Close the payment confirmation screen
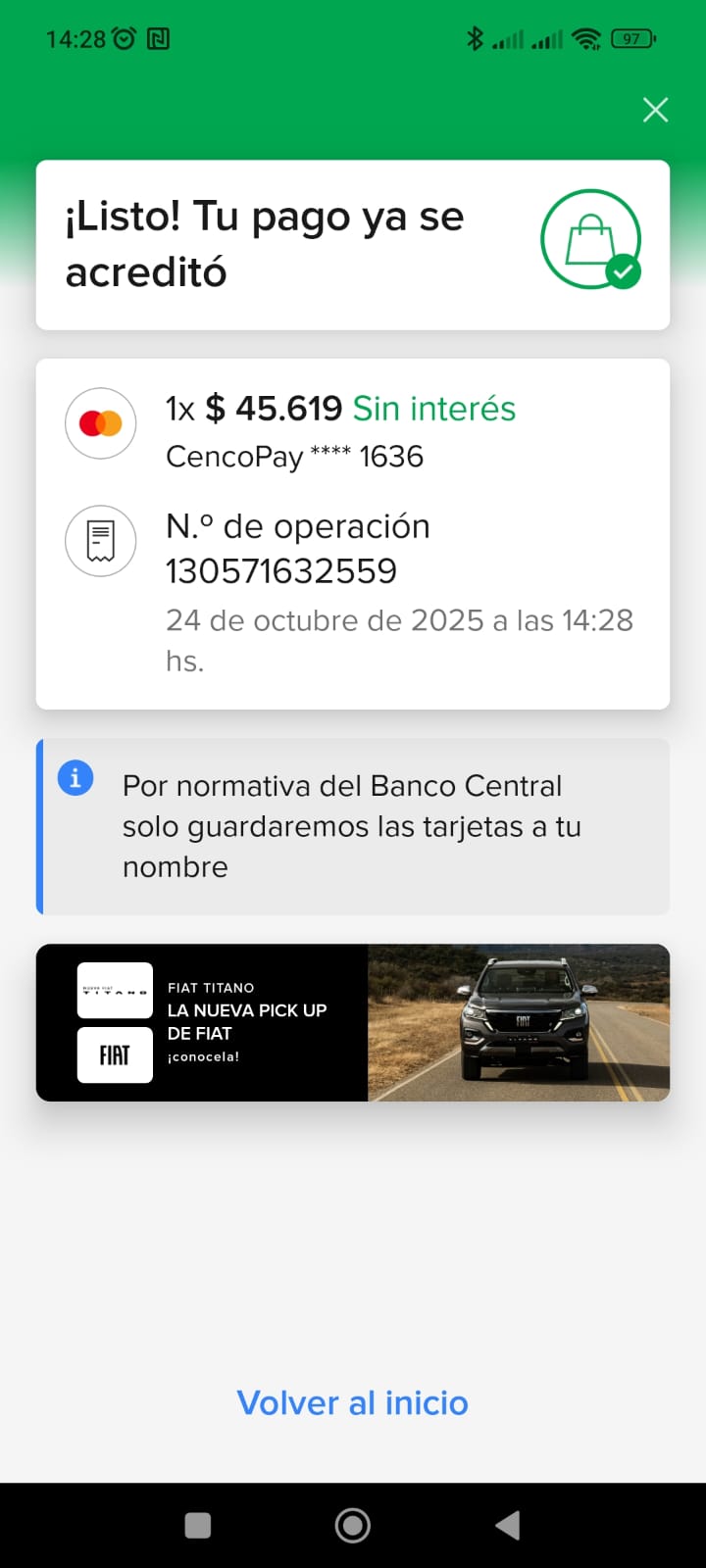Image resolution: width=706 pixels, height=1568 pixels. (x=655, y=110)
